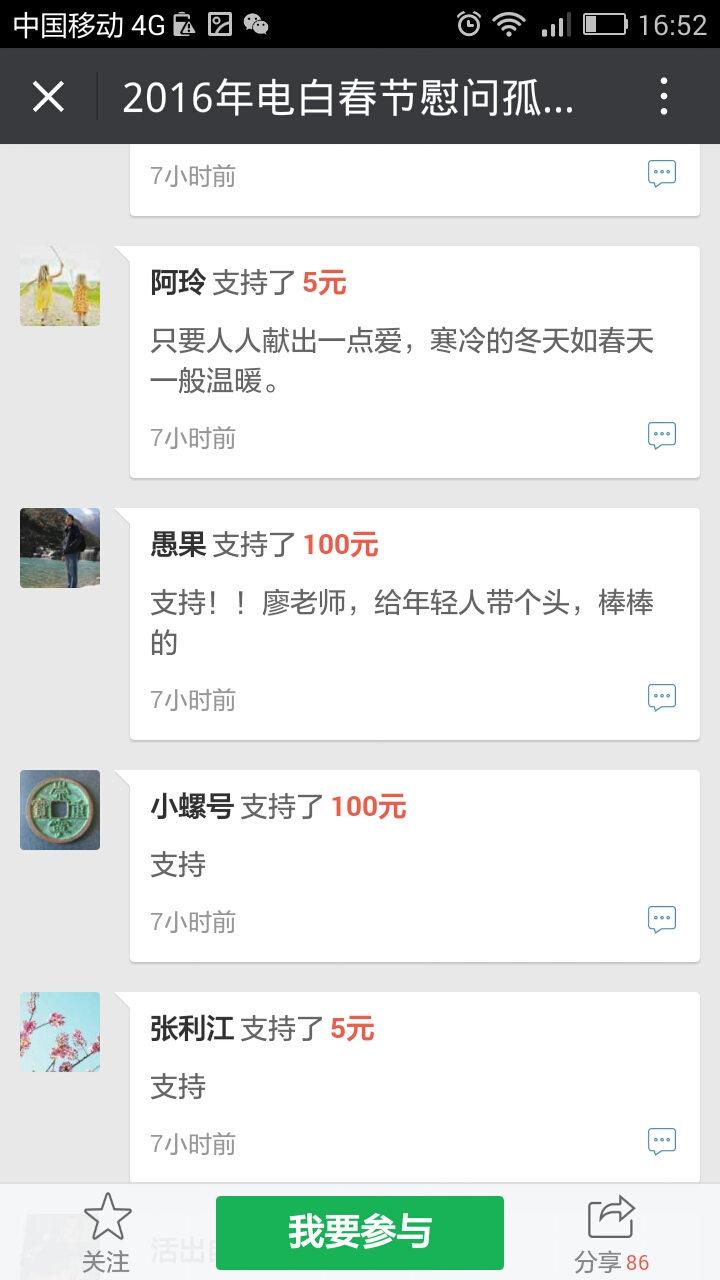
Task: Close the webpage with the X button
Action: coord(48,97)
